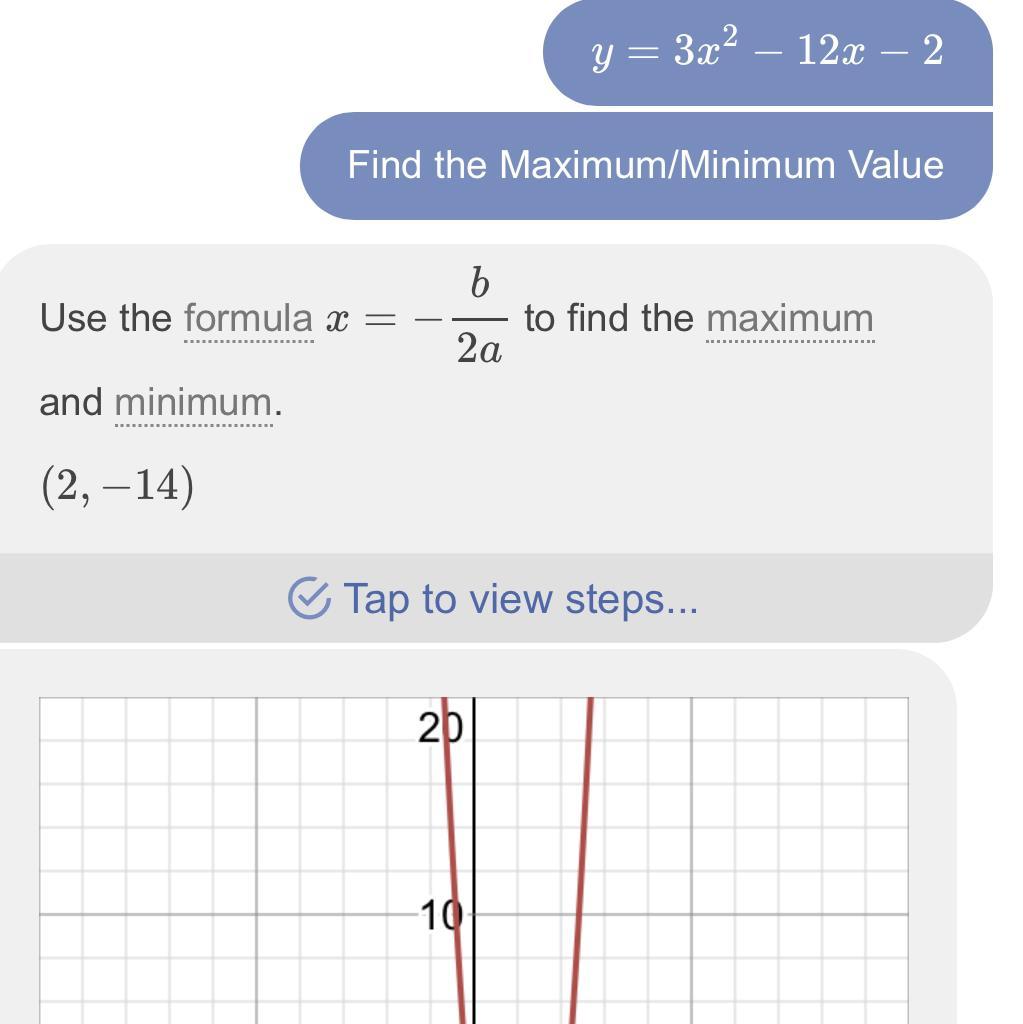Tap to view steps

pyautogui.click(x=494, y=598)
